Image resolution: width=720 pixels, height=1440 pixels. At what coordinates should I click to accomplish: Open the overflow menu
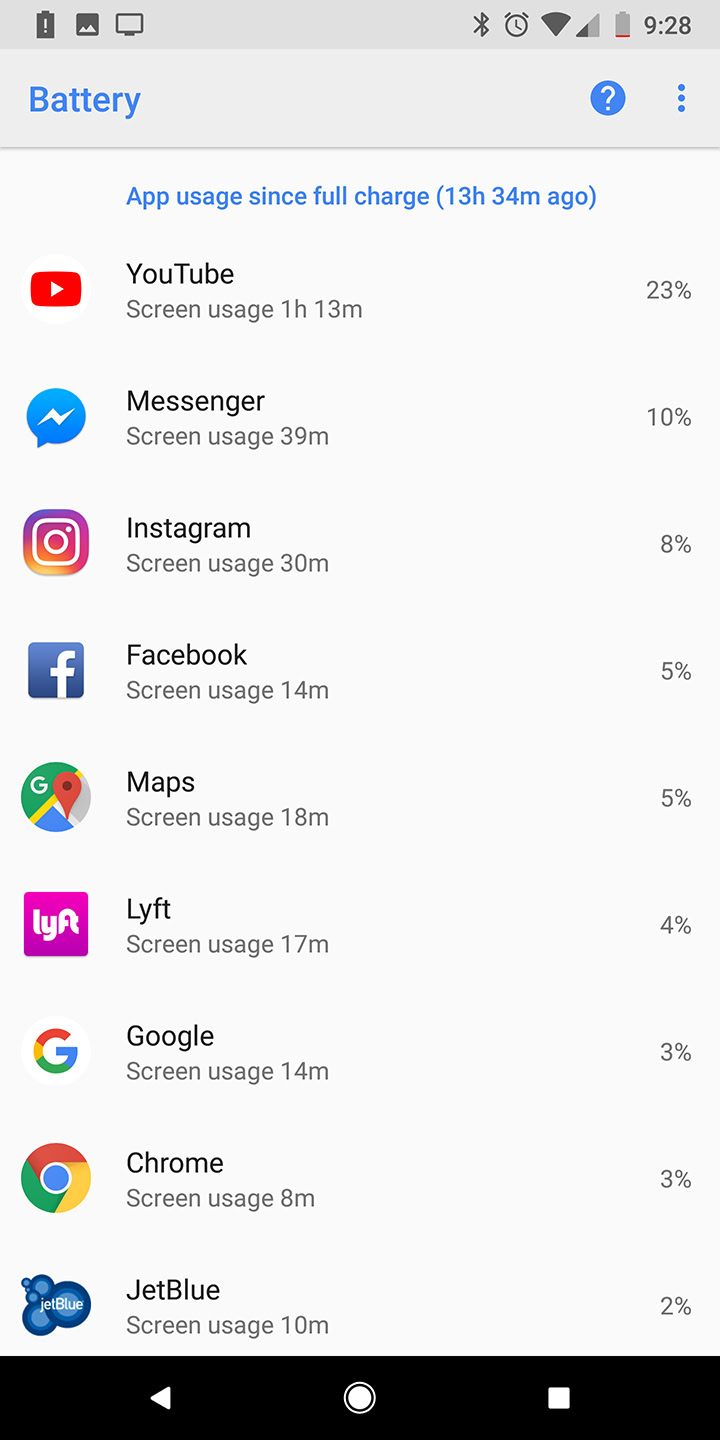click(681, 98)
